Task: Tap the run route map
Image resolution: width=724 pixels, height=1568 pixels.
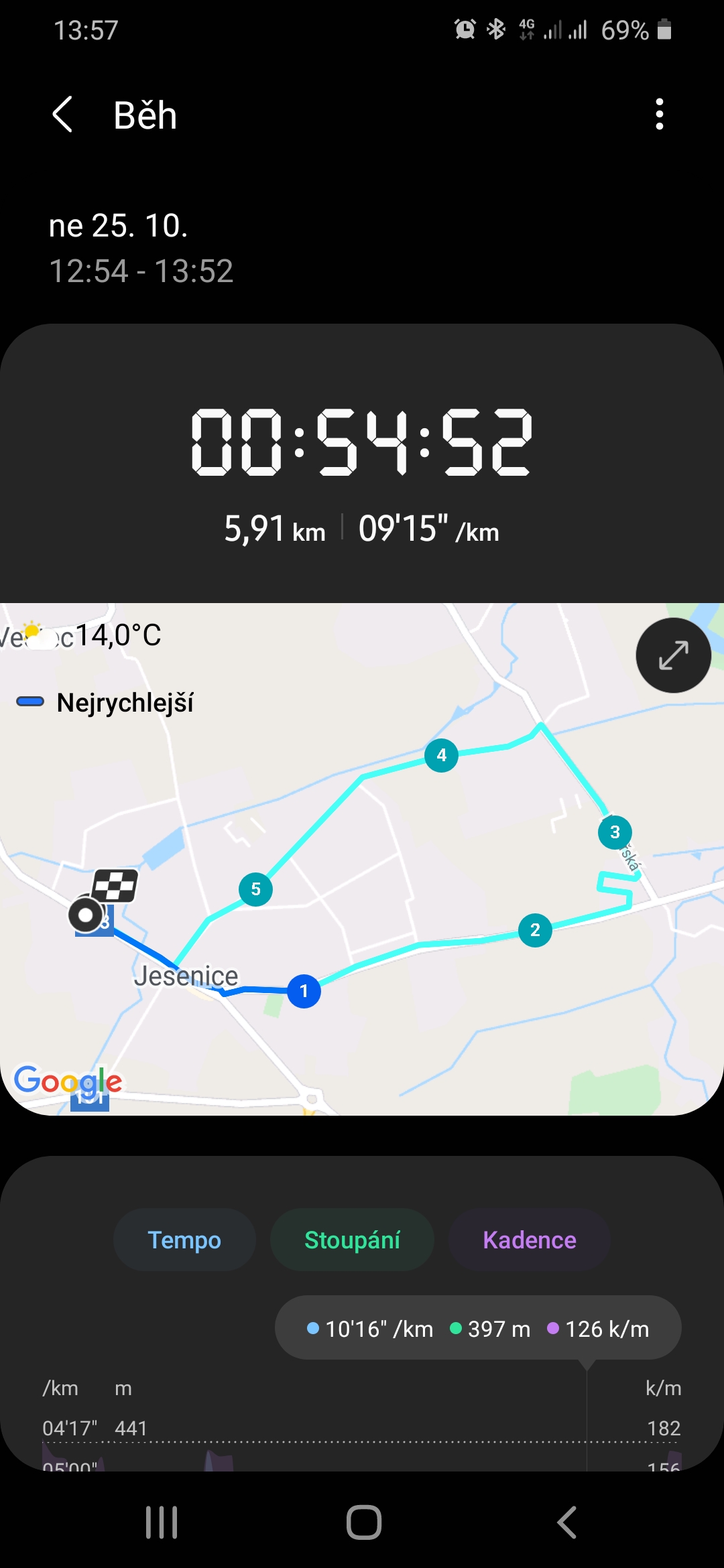Action: click(362, 859)
